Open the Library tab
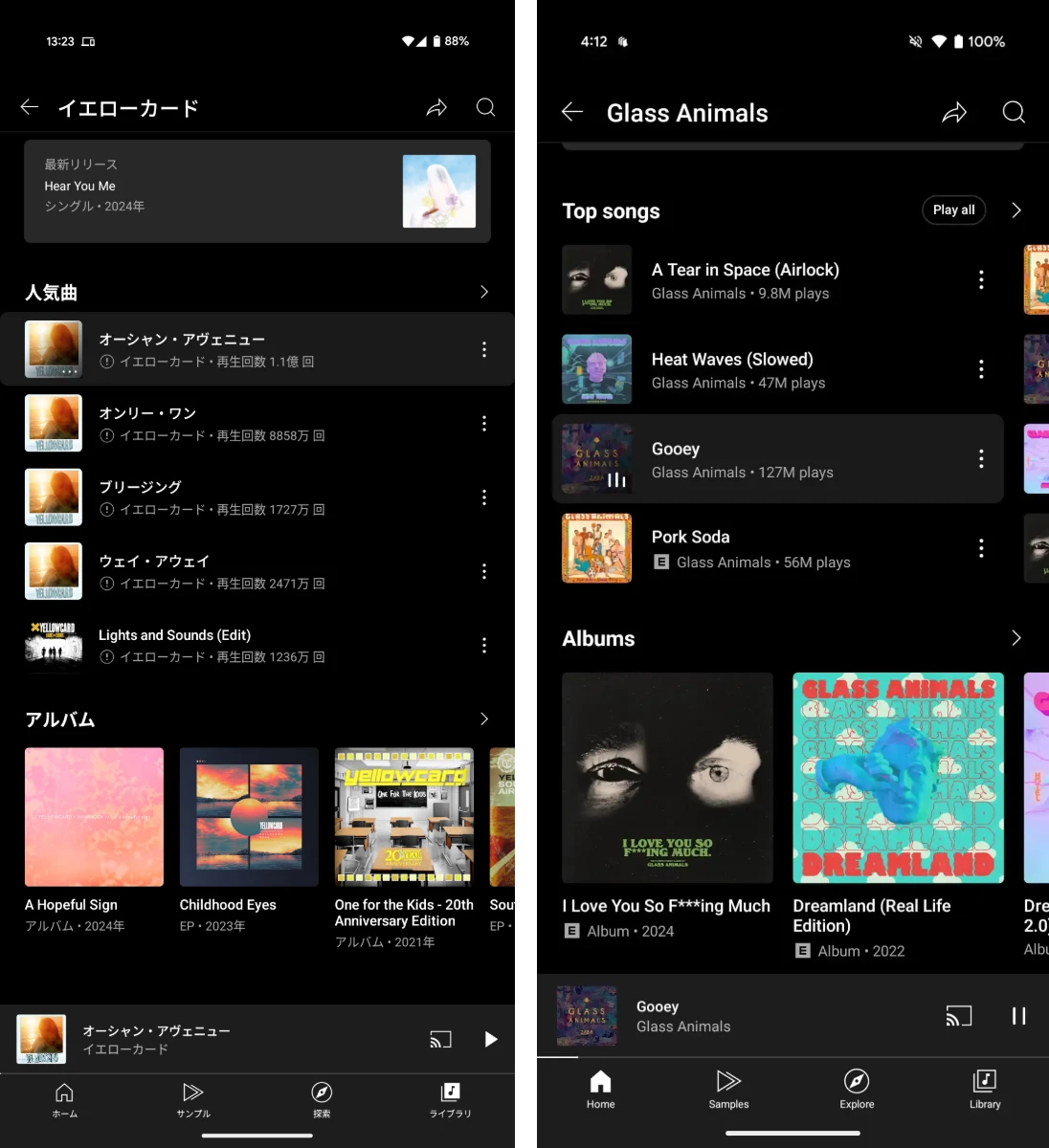 click(984, 1089)
